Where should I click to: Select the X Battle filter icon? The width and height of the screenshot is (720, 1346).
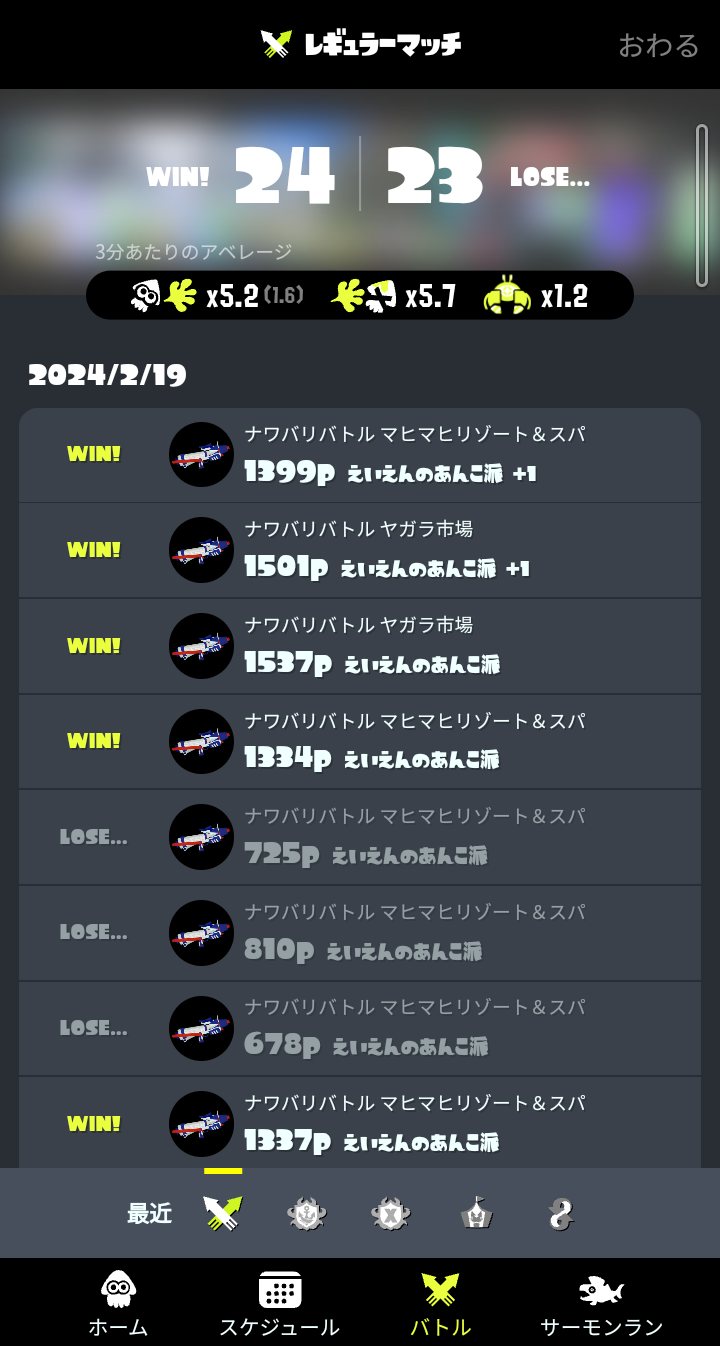pyautogui.click(x=390, y=1214)
